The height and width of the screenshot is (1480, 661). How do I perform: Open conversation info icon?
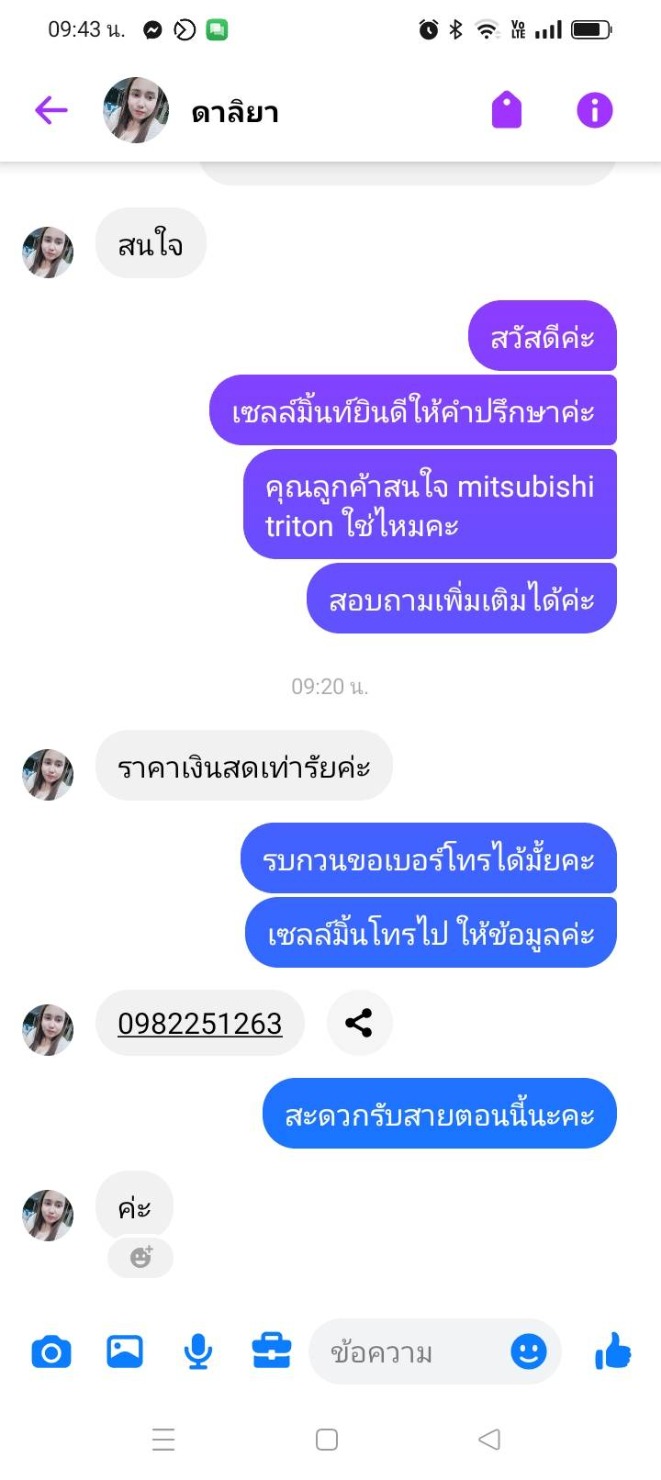click(594, 110)
